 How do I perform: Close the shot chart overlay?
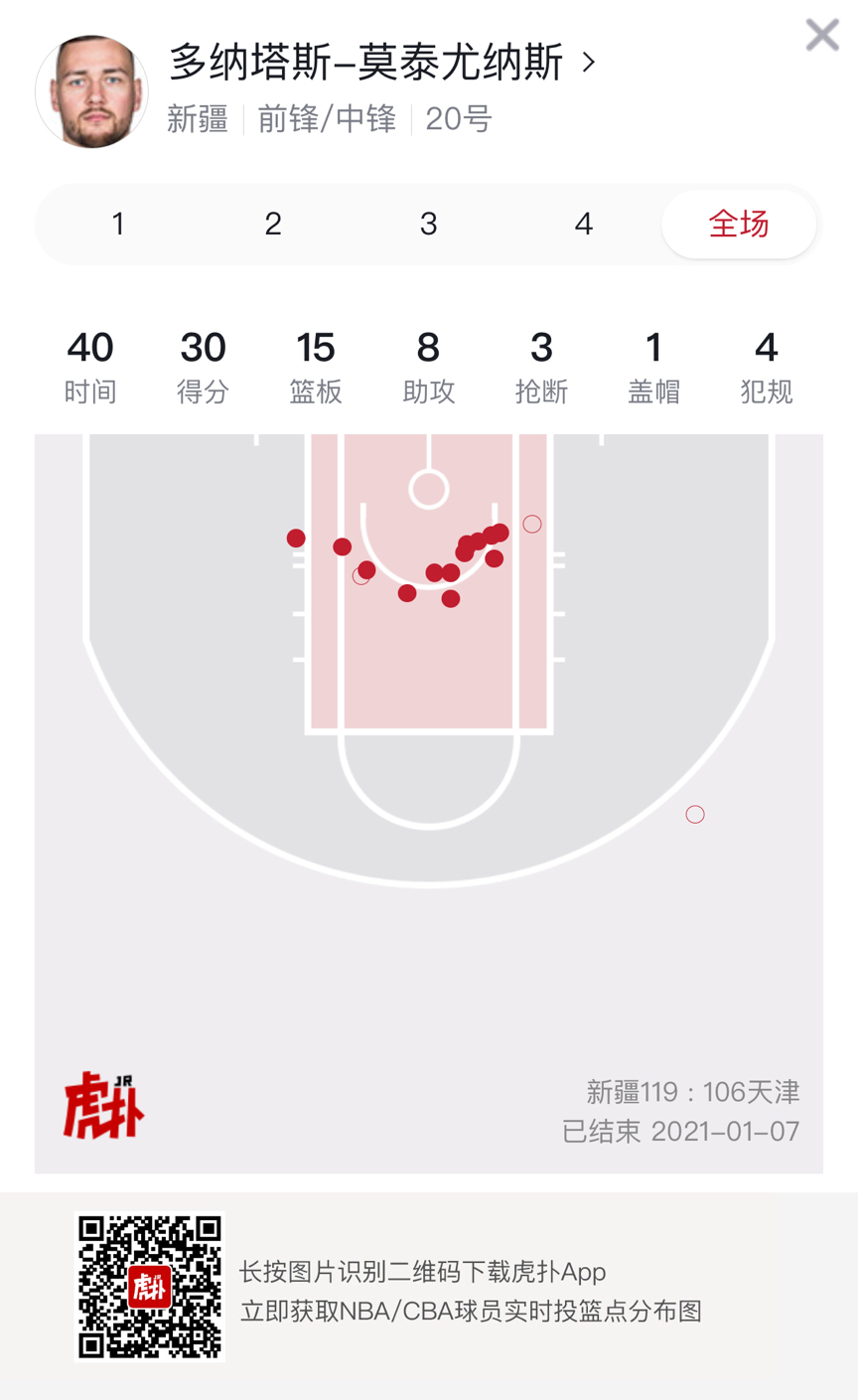(x=822, y=35)
